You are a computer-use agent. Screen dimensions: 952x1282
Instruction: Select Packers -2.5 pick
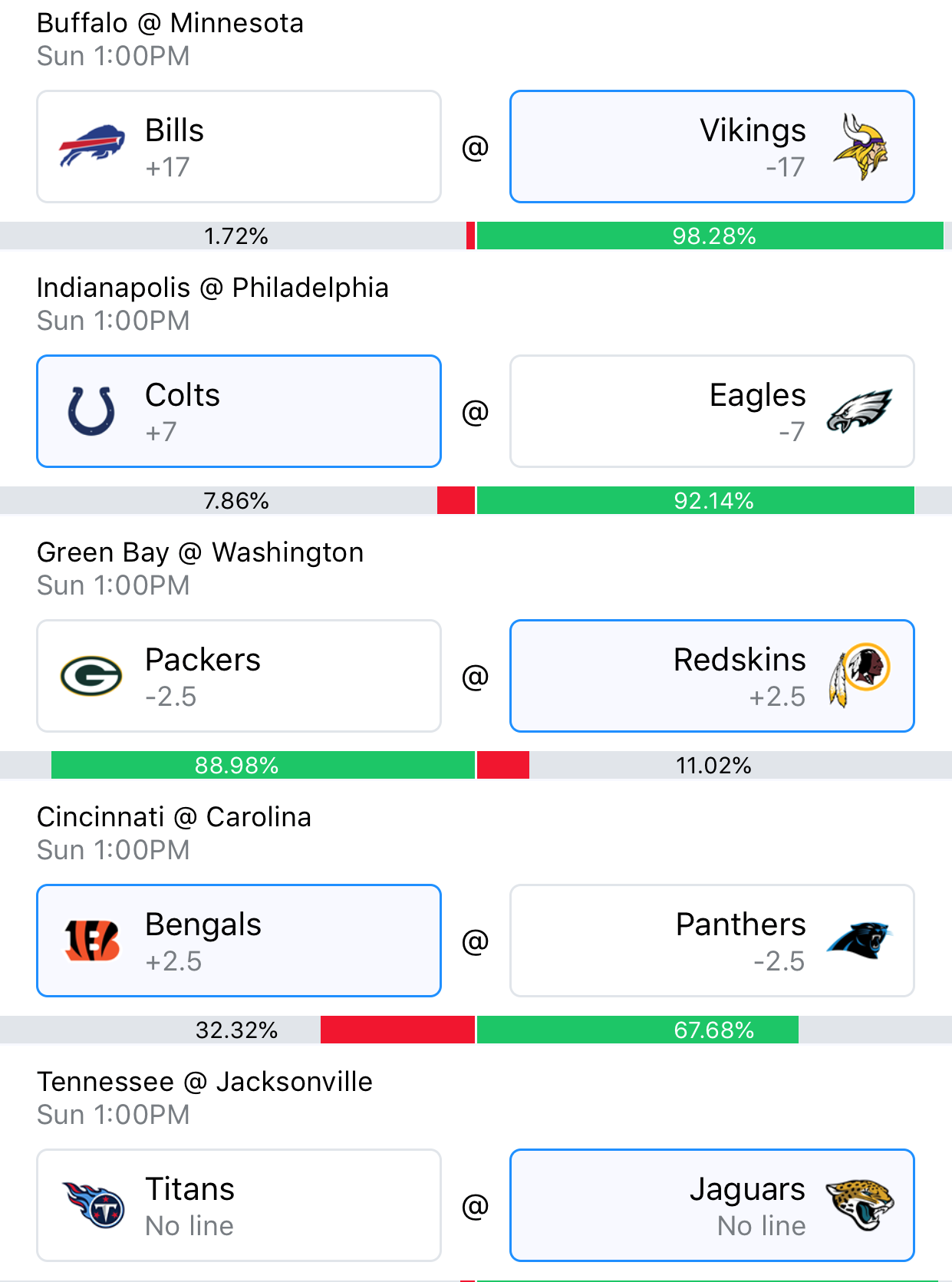239,676
